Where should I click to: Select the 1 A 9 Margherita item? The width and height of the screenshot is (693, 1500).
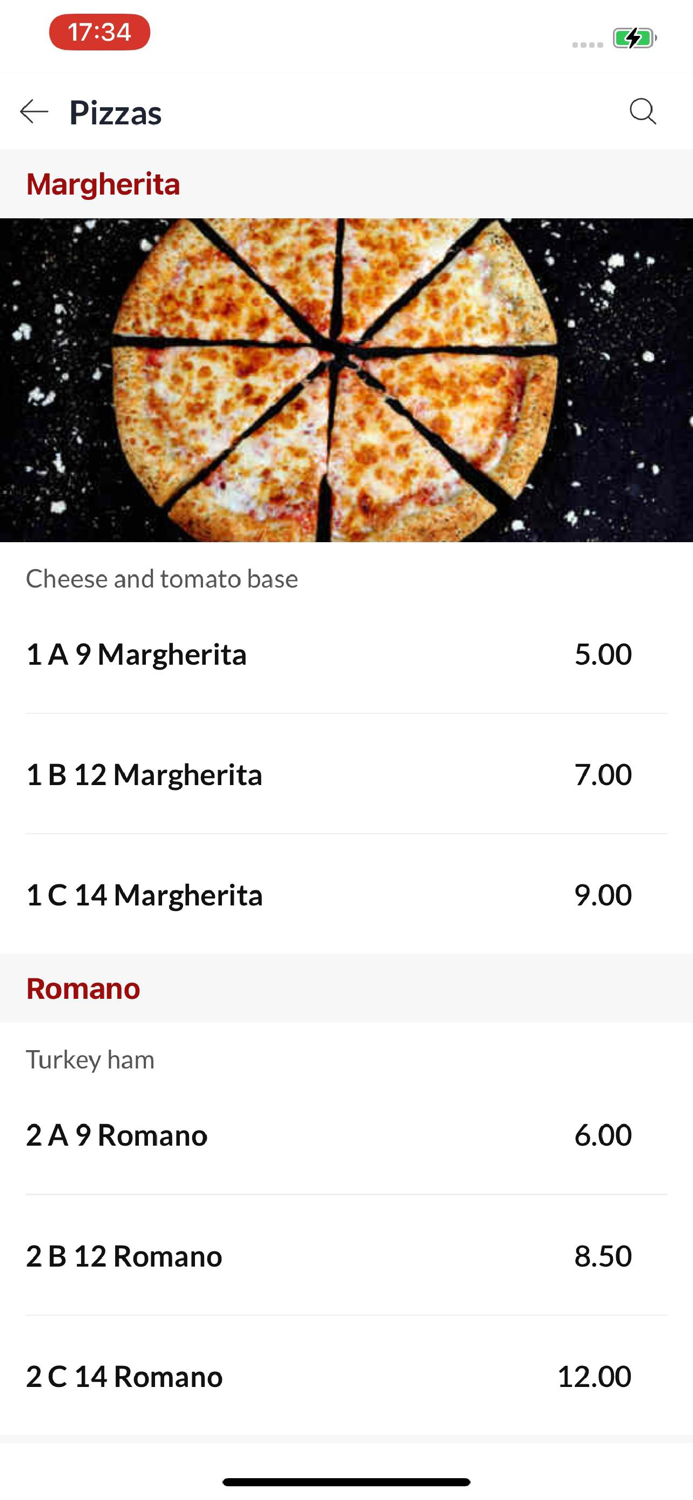pos(346,655)
